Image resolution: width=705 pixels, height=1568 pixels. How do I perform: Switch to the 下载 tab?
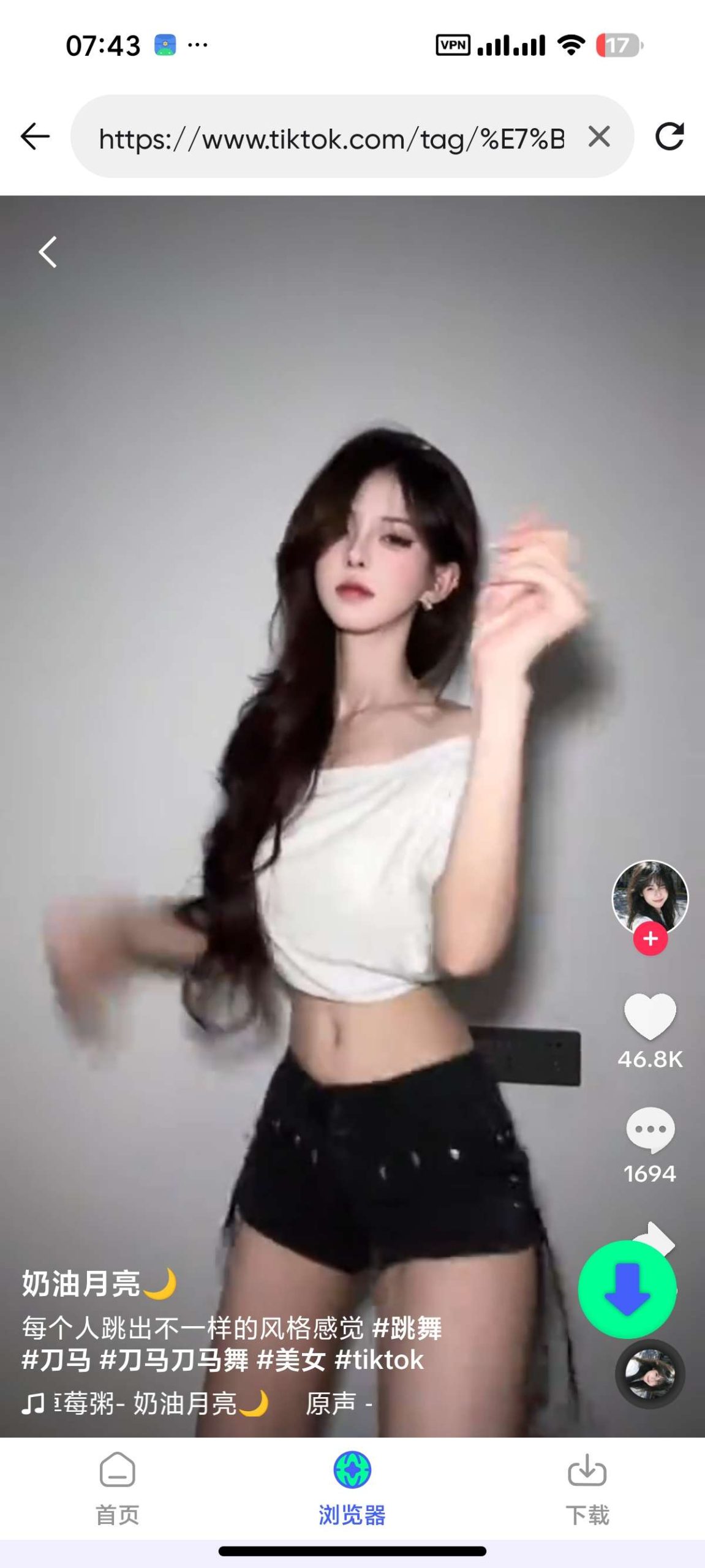point(587,1488)
